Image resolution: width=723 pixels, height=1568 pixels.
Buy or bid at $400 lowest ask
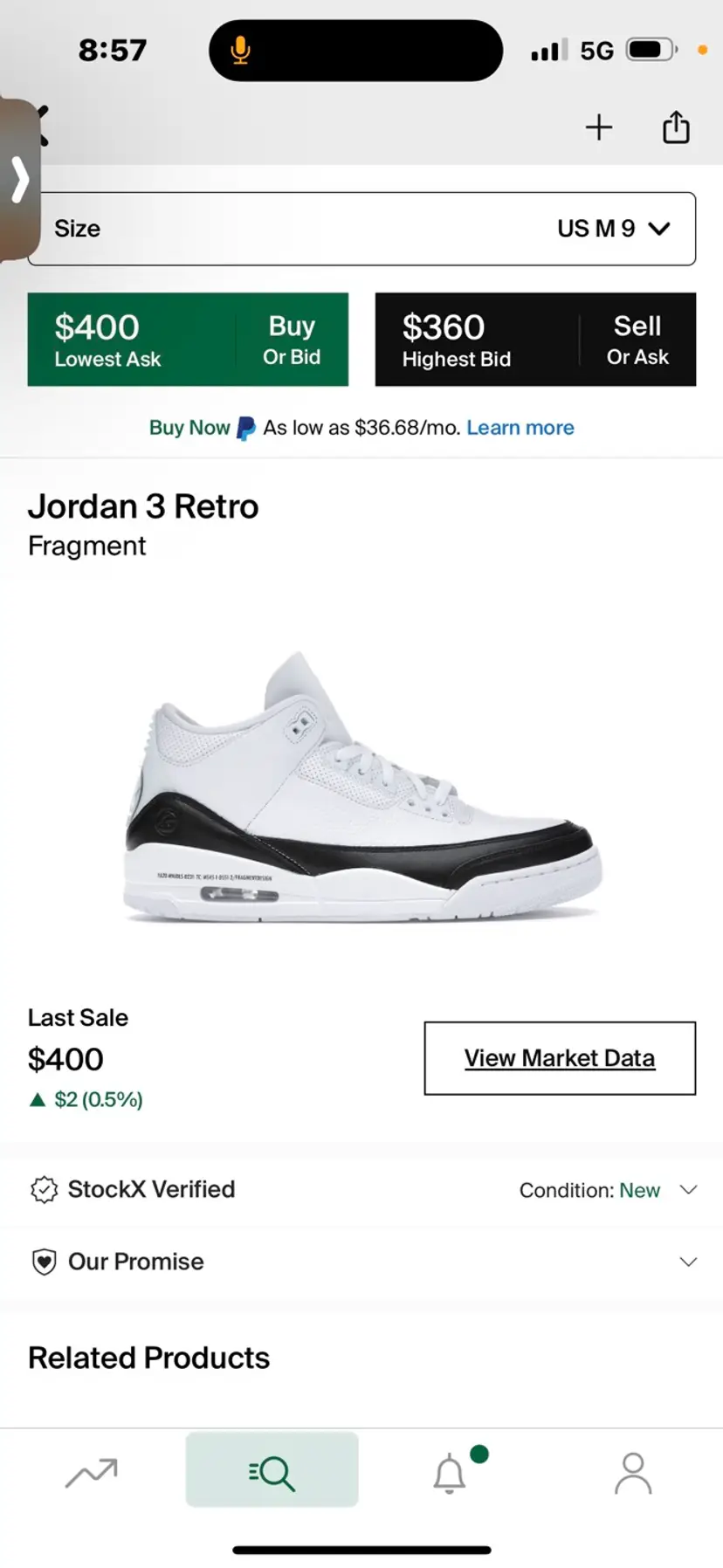(x=188, y=340)
